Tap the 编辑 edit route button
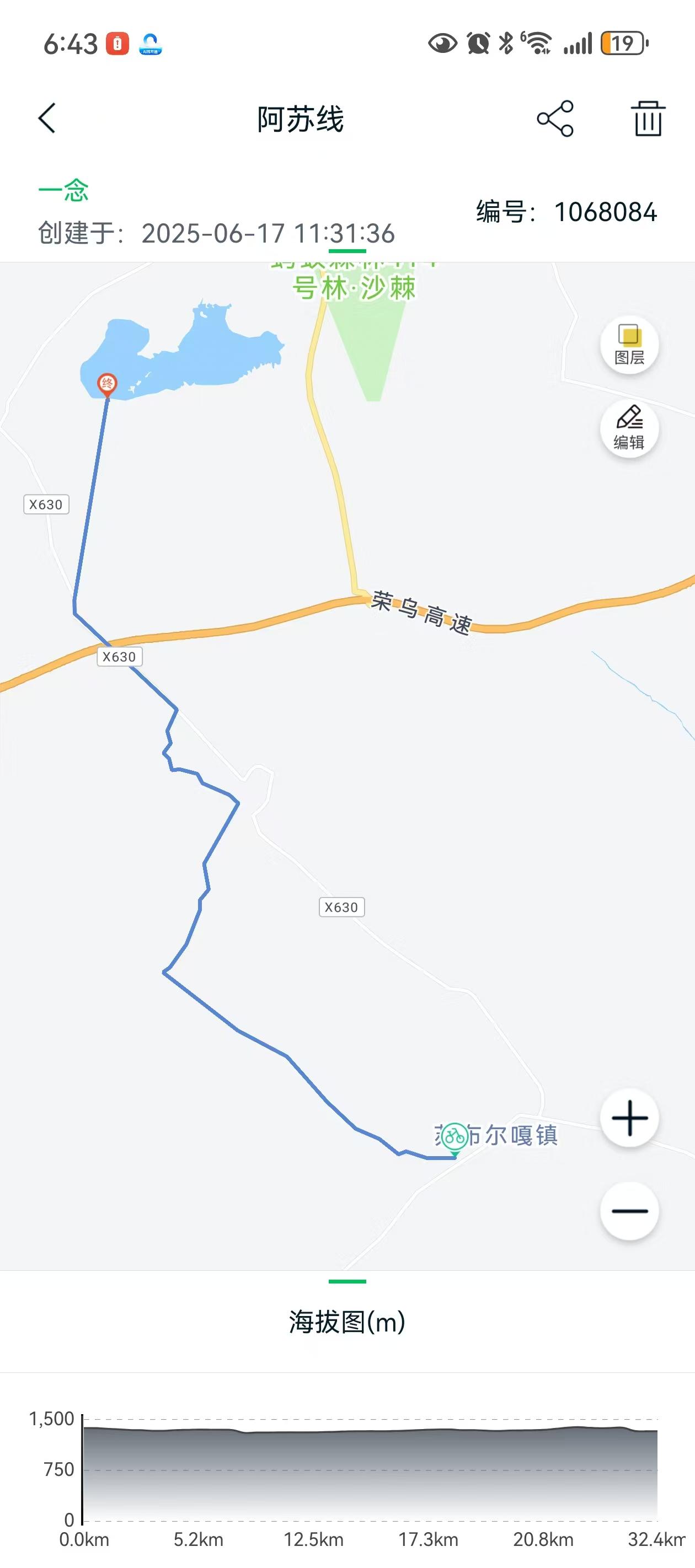 629,429
